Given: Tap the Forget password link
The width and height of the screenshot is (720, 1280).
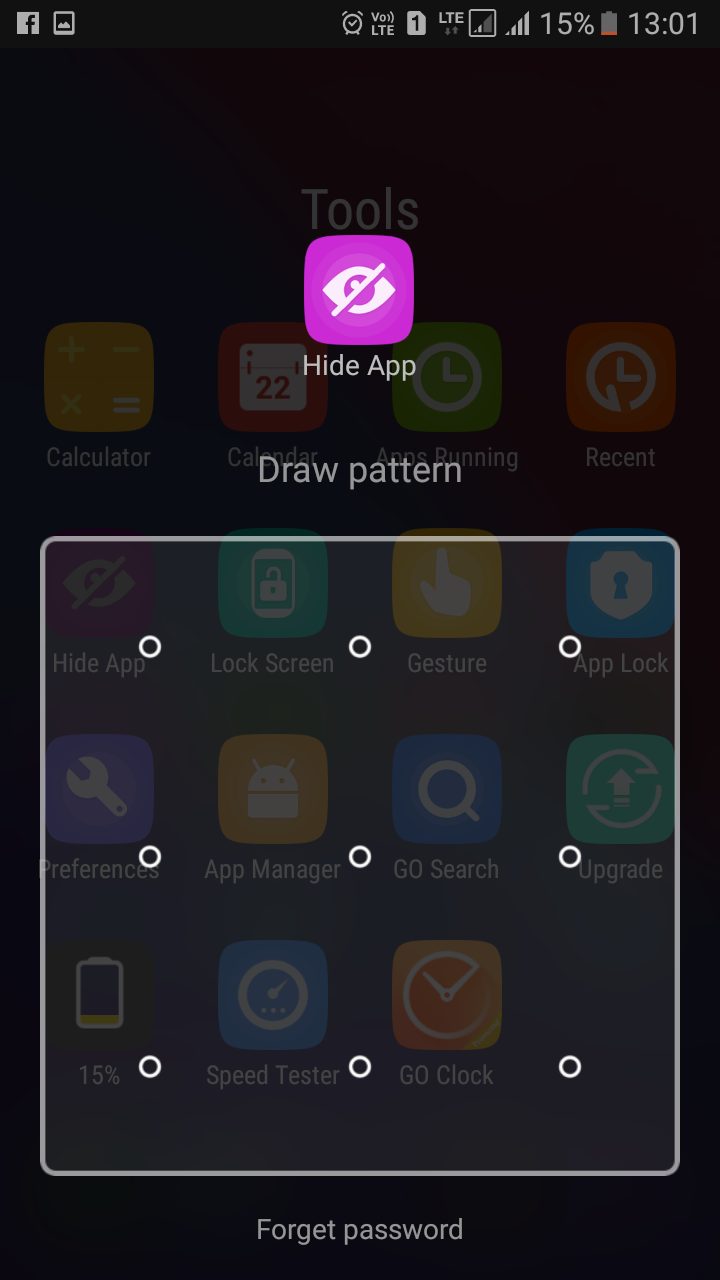Looking at the screenshot, I should point(360,1229).
